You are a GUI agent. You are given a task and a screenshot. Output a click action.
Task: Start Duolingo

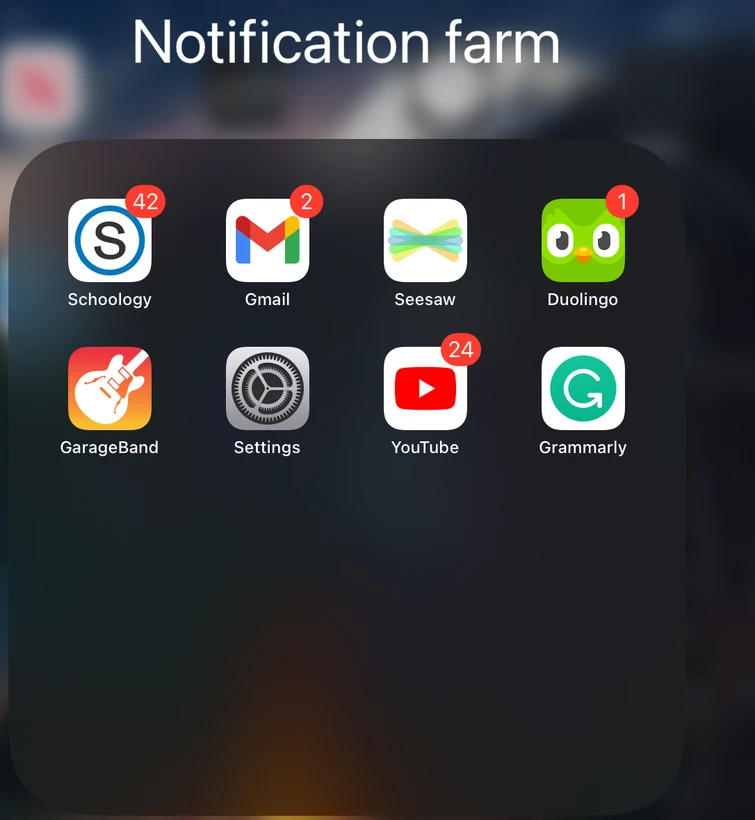(583, 241)
